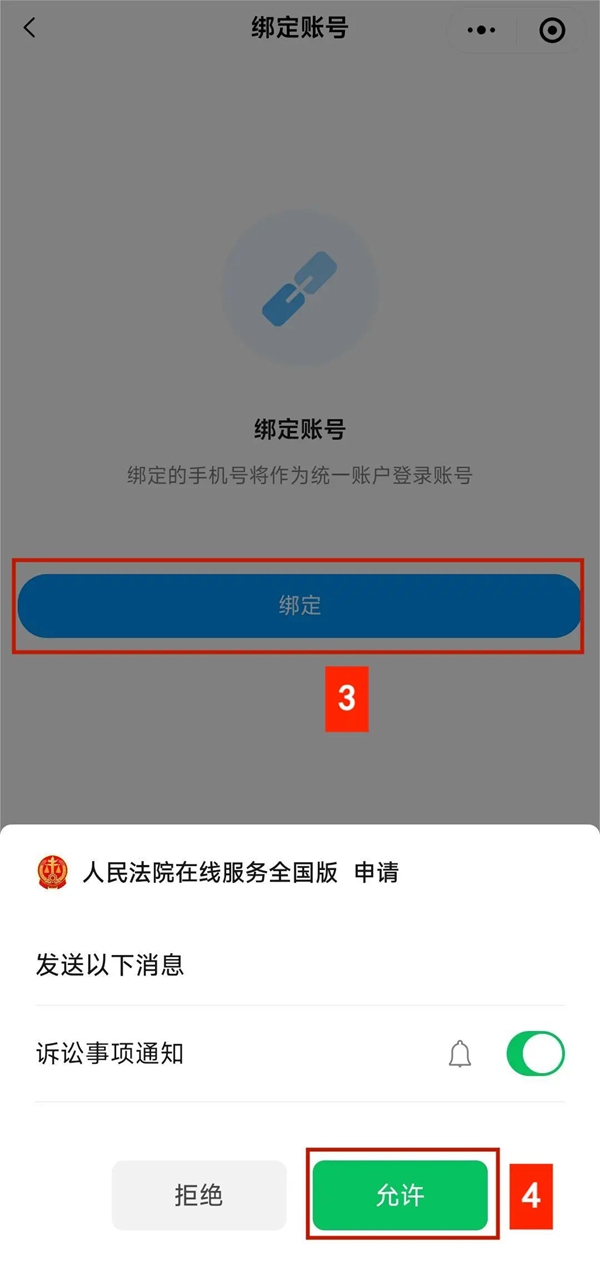
Task: Open the mini program three-dot menu
Action: coord(481,30)
